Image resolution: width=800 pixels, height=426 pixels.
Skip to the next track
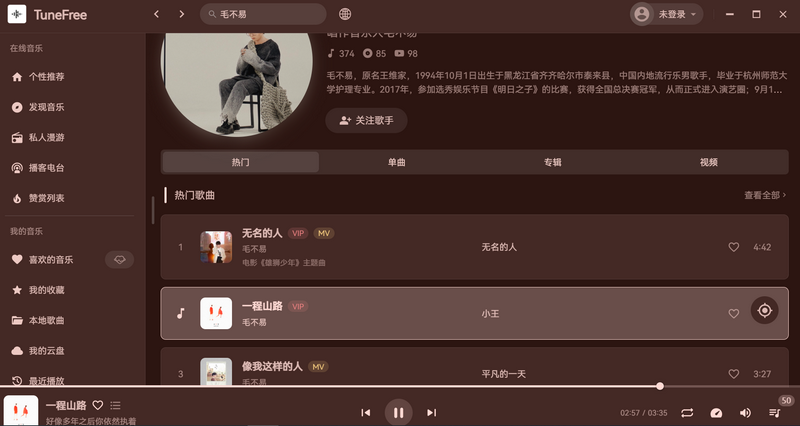click(431, 412)
